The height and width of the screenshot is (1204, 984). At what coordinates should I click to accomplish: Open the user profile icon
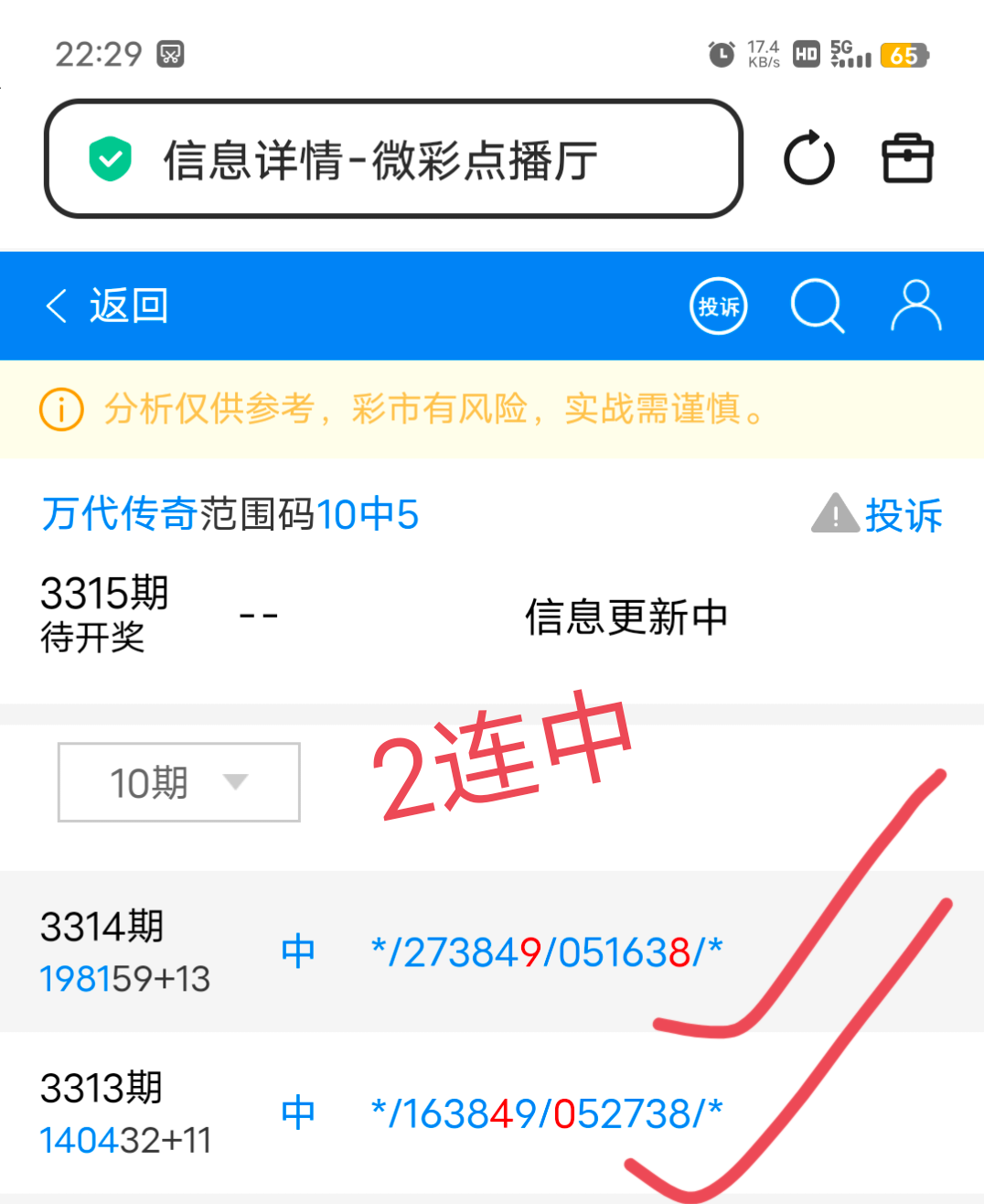pos(915,306)
